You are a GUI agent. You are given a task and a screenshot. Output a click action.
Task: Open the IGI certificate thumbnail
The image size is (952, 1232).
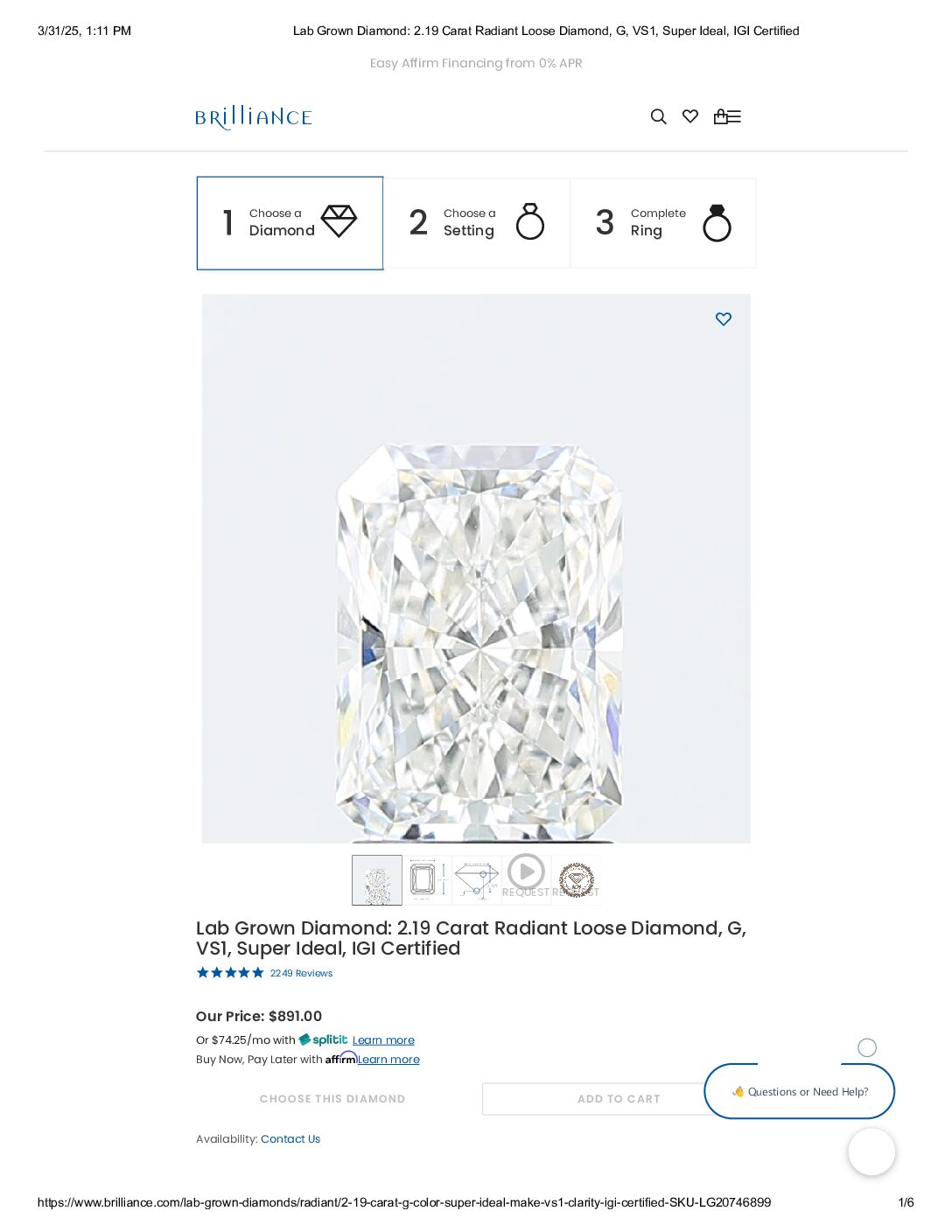577,879
